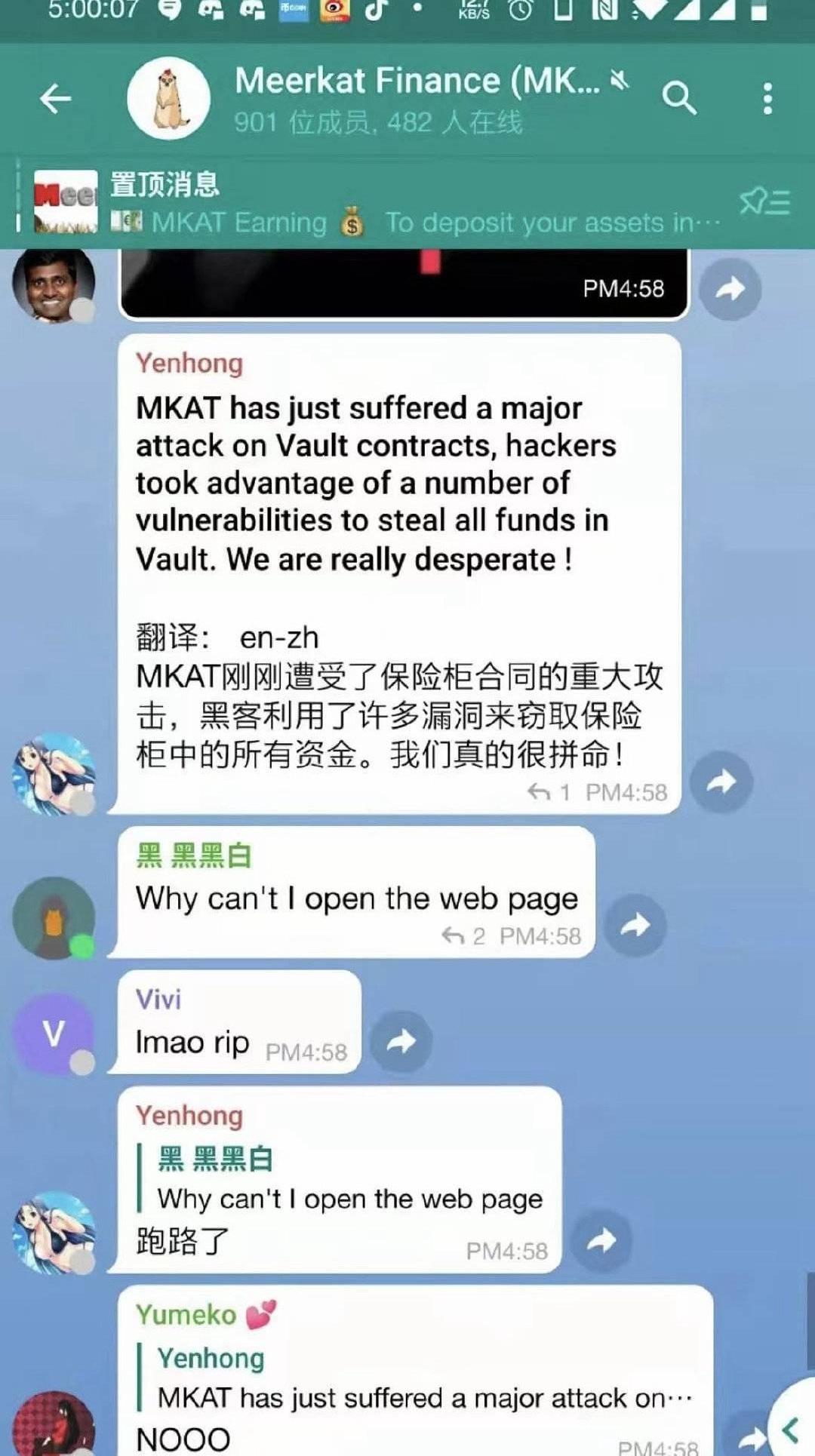The height and width of the screenshot is (1456, 815).
Task: Jump to the quoted message in Yumeko's reply
Action: pos(423,1378)
